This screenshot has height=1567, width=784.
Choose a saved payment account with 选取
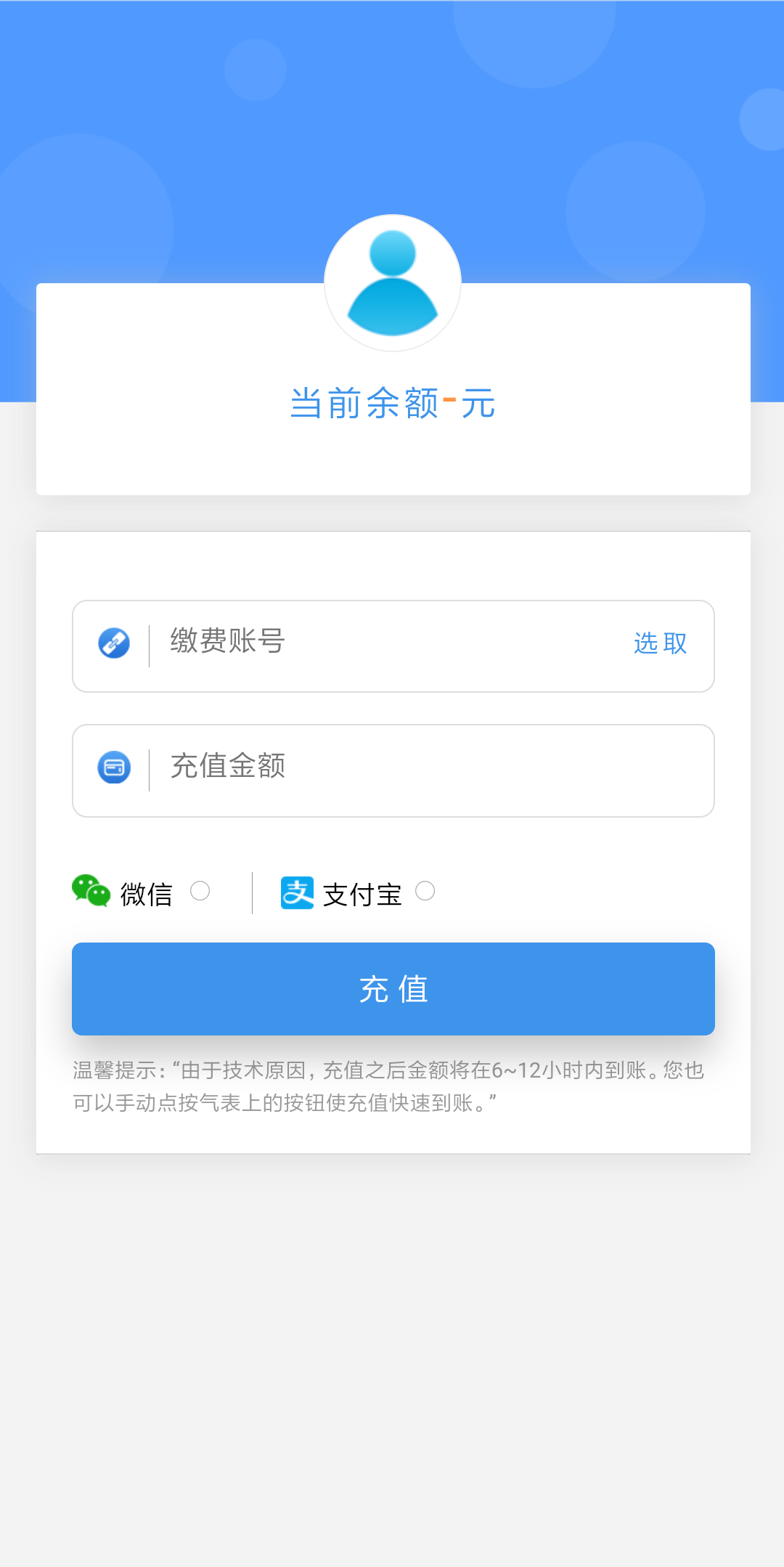pos(659,644)
